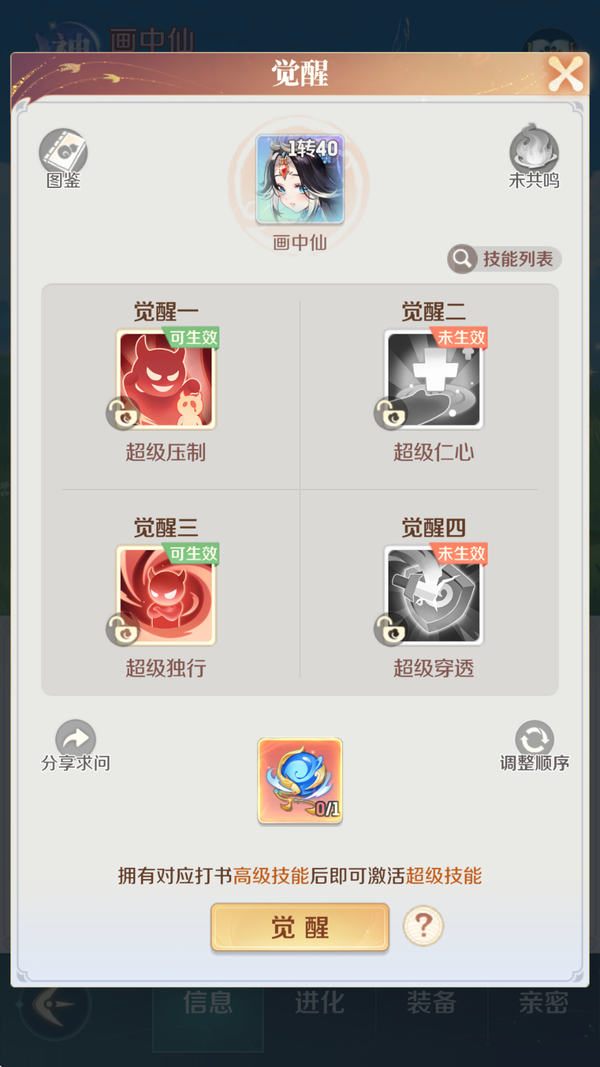Image resolution: width=600 pixels, height=1067 pixels.
Task: Open the 技能列表 skill list
Action: 504,259
